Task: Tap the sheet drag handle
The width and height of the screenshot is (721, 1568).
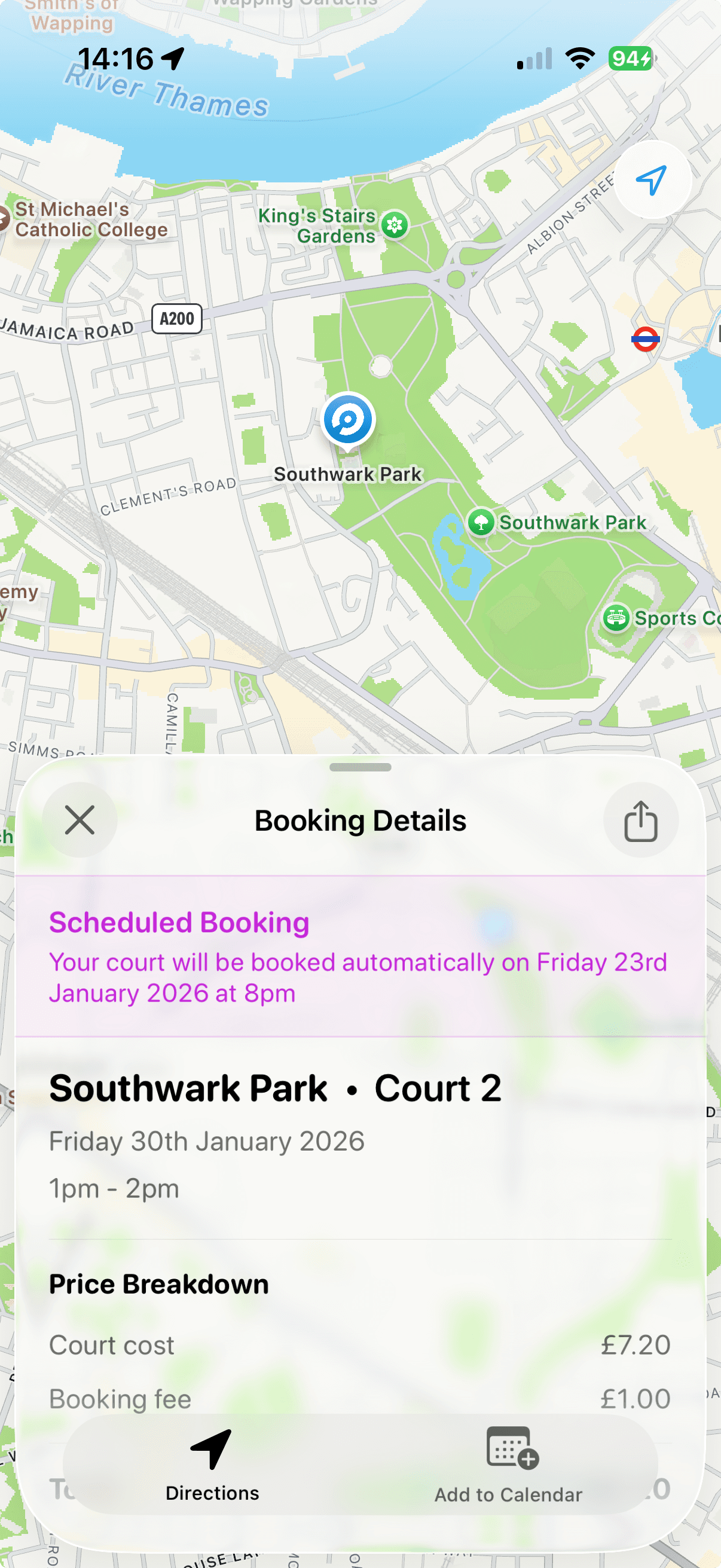Action: 360,767
